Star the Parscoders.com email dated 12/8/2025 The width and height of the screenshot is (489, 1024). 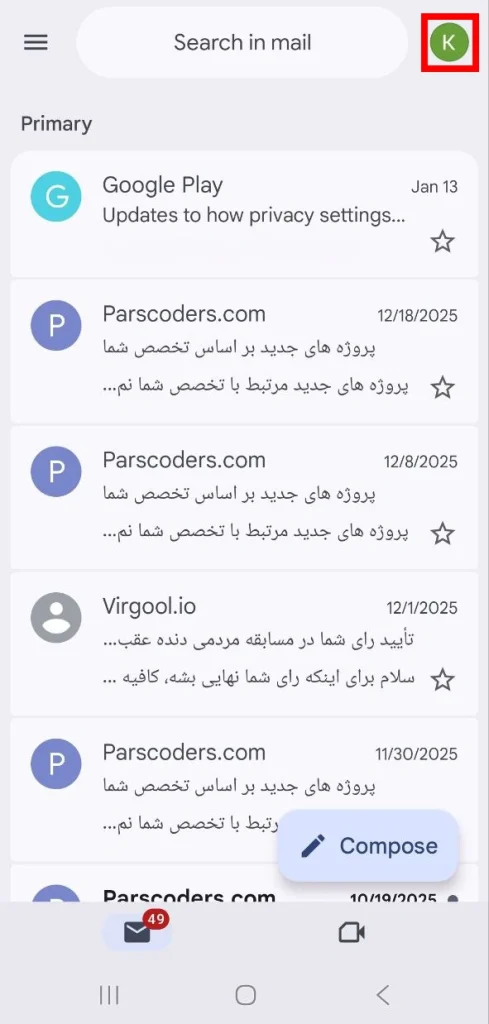(x=443, y=534)
